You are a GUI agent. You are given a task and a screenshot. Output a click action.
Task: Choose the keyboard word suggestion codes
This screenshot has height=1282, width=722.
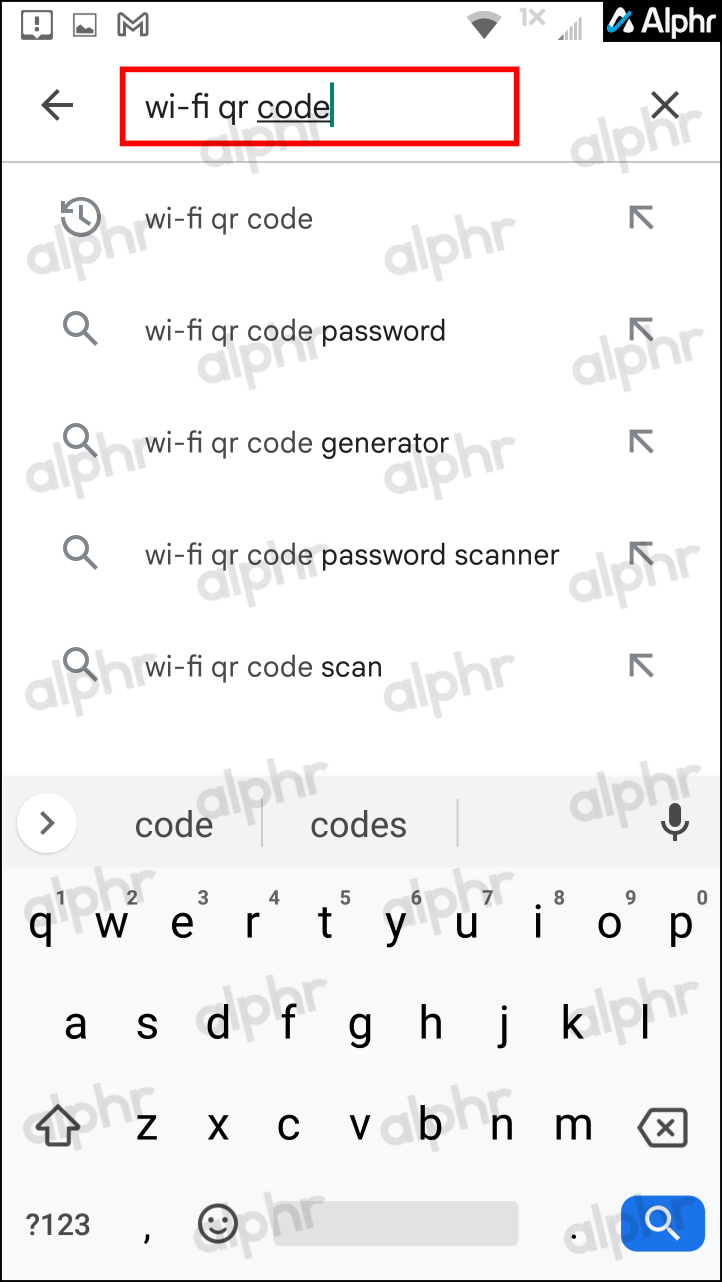tap(358, 825)
